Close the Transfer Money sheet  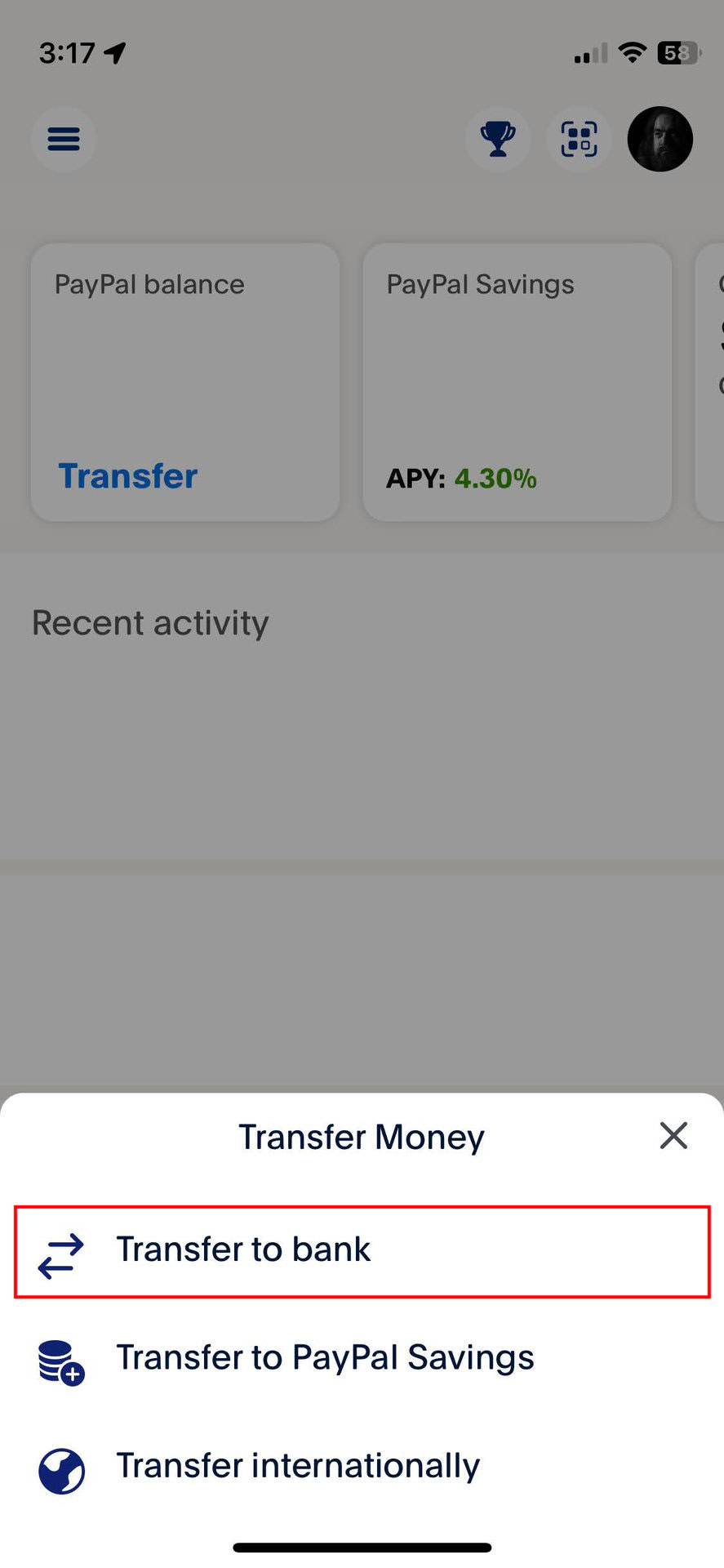673,1136
